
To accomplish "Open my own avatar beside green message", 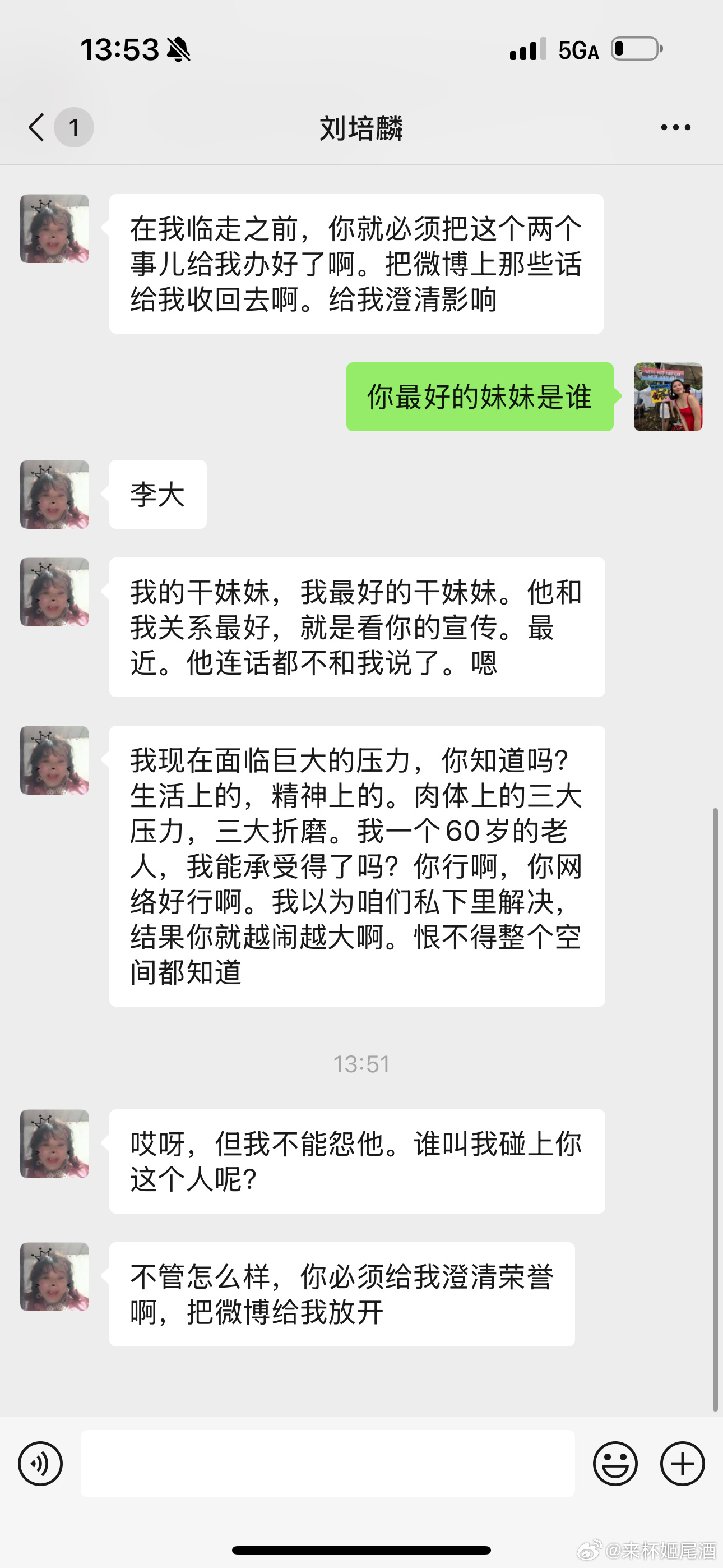I will (x=668, y=397).
